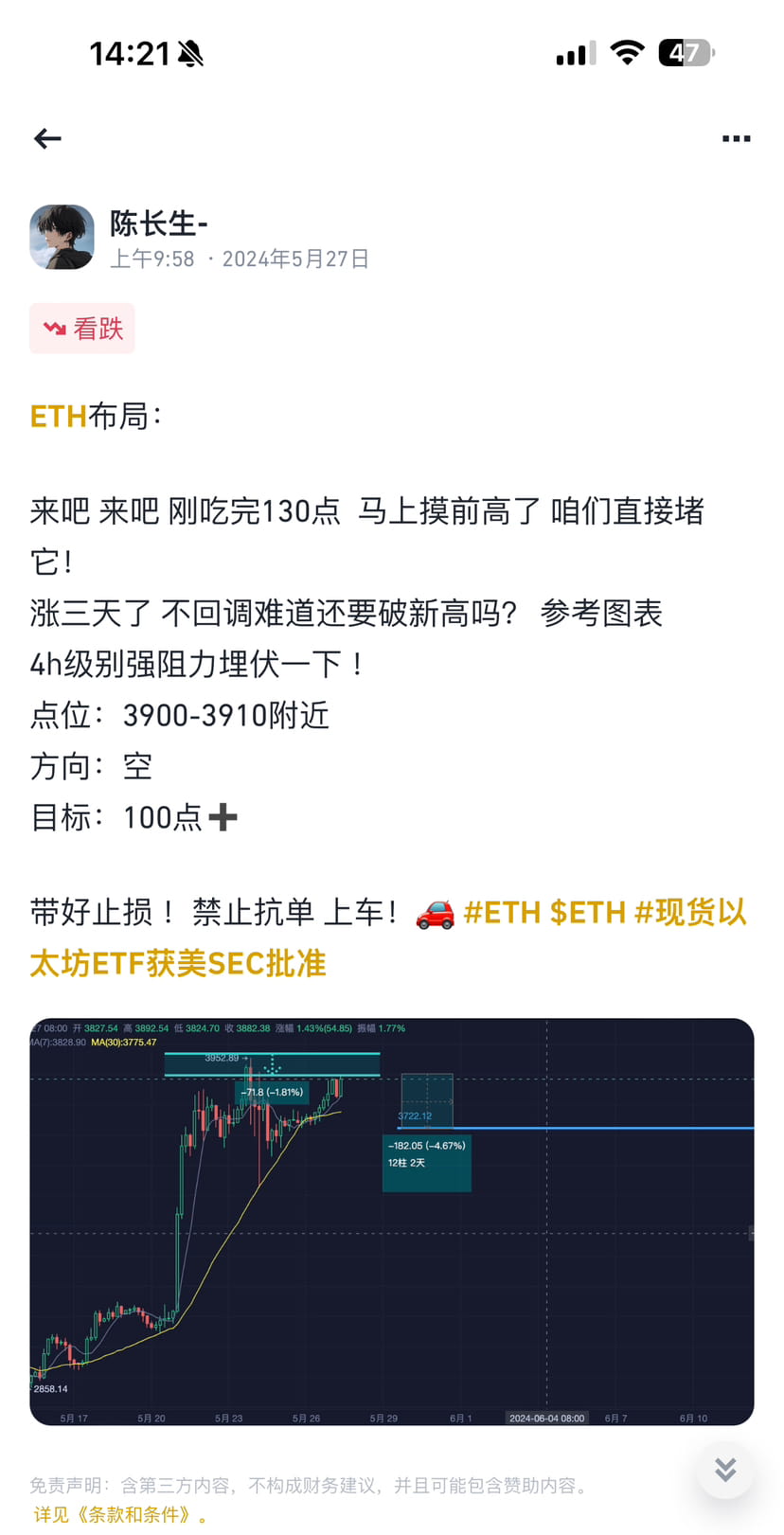The height and width of the screenshot is (1535, 784).
Task: Tap the downward trend icon in 看跌 tag
Action: tap(55, 328)
